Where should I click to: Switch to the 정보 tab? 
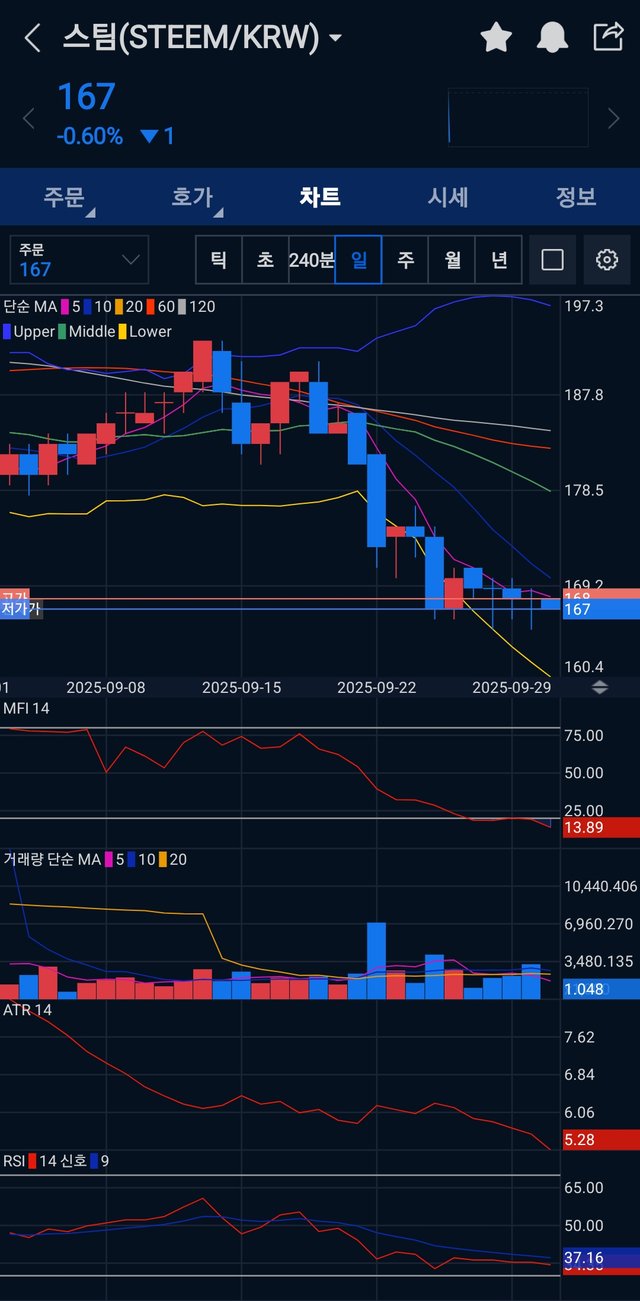pyautogui.click(x=575, y=197)
